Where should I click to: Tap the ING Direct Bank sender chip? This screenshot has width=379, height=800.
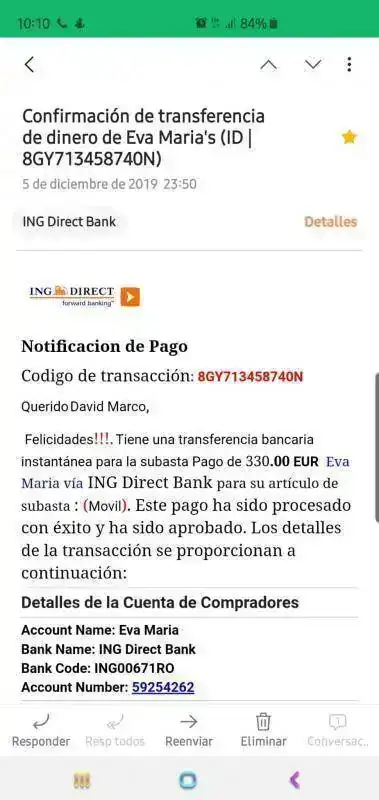[69, 222]
